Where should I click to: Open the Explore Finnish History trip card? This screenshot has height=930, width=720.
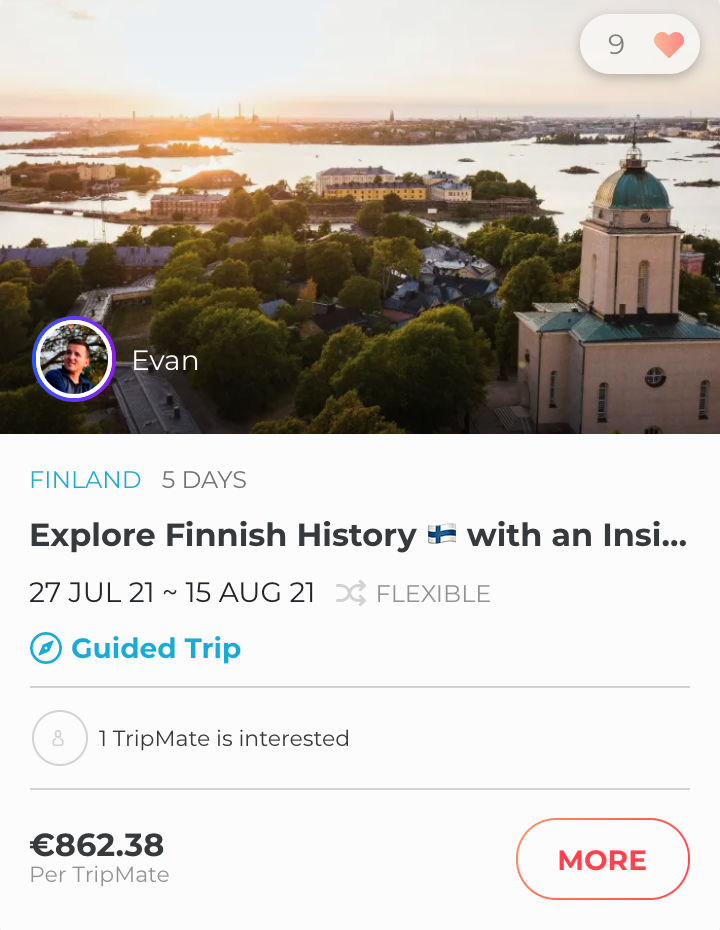(x=358, y=536)
